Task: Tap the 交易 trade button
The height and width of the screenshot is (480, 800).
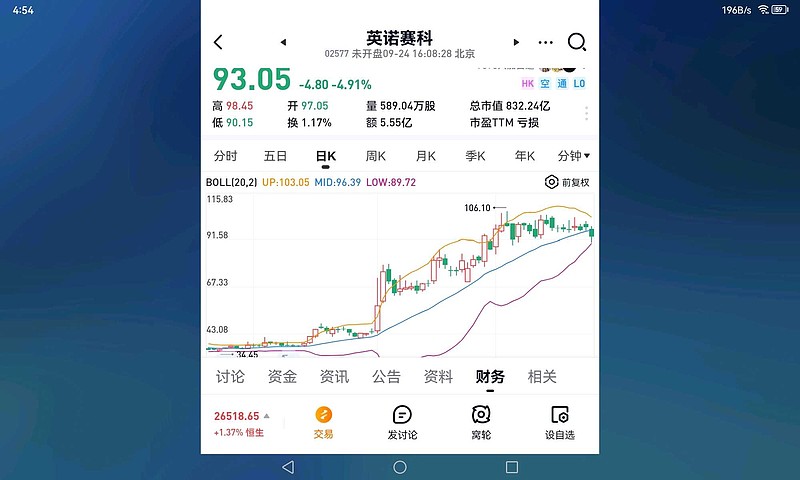Action: [x=323, y=423]
